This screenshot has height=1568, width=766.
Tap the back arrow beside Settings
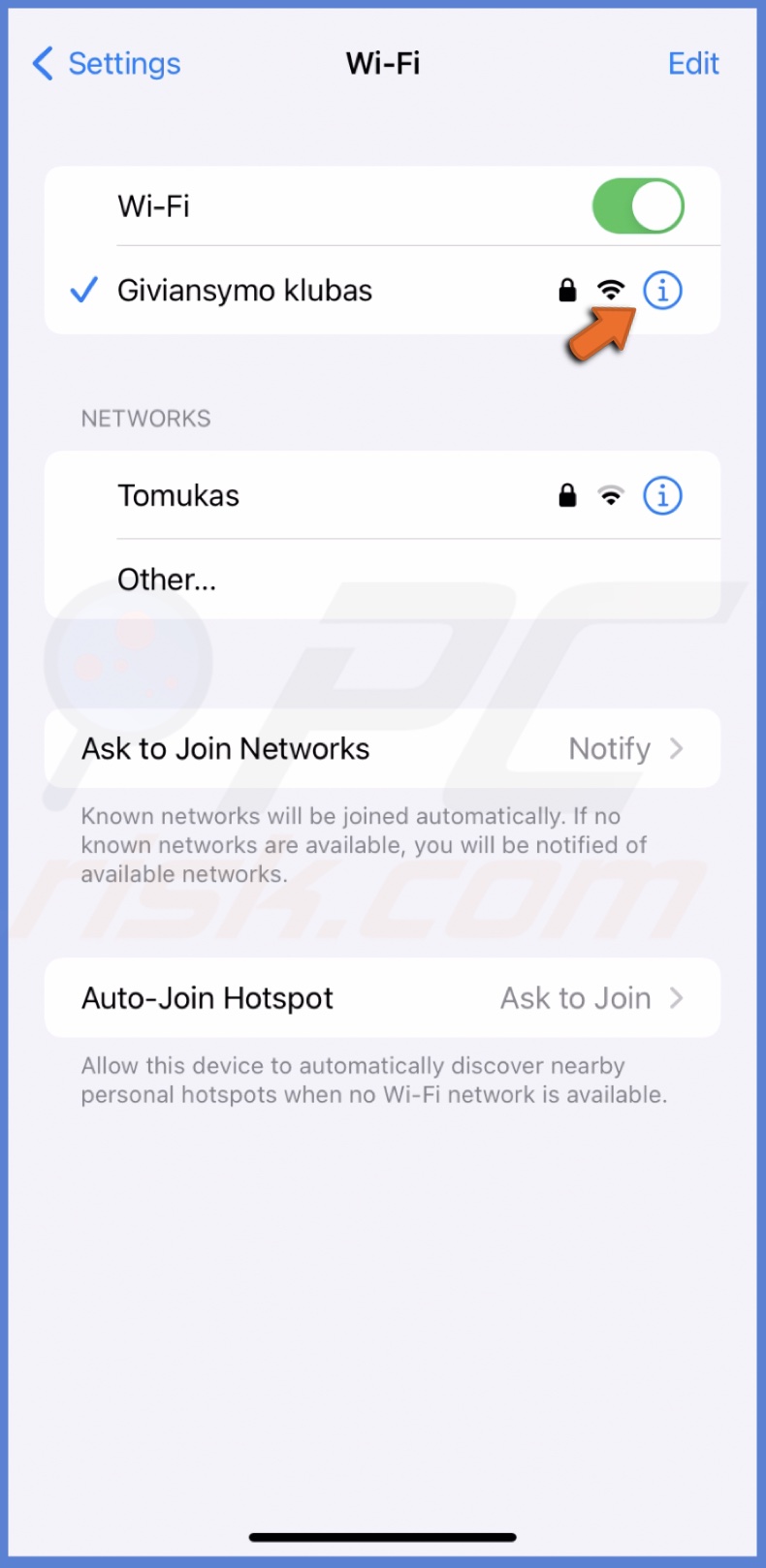click(42, 63)
